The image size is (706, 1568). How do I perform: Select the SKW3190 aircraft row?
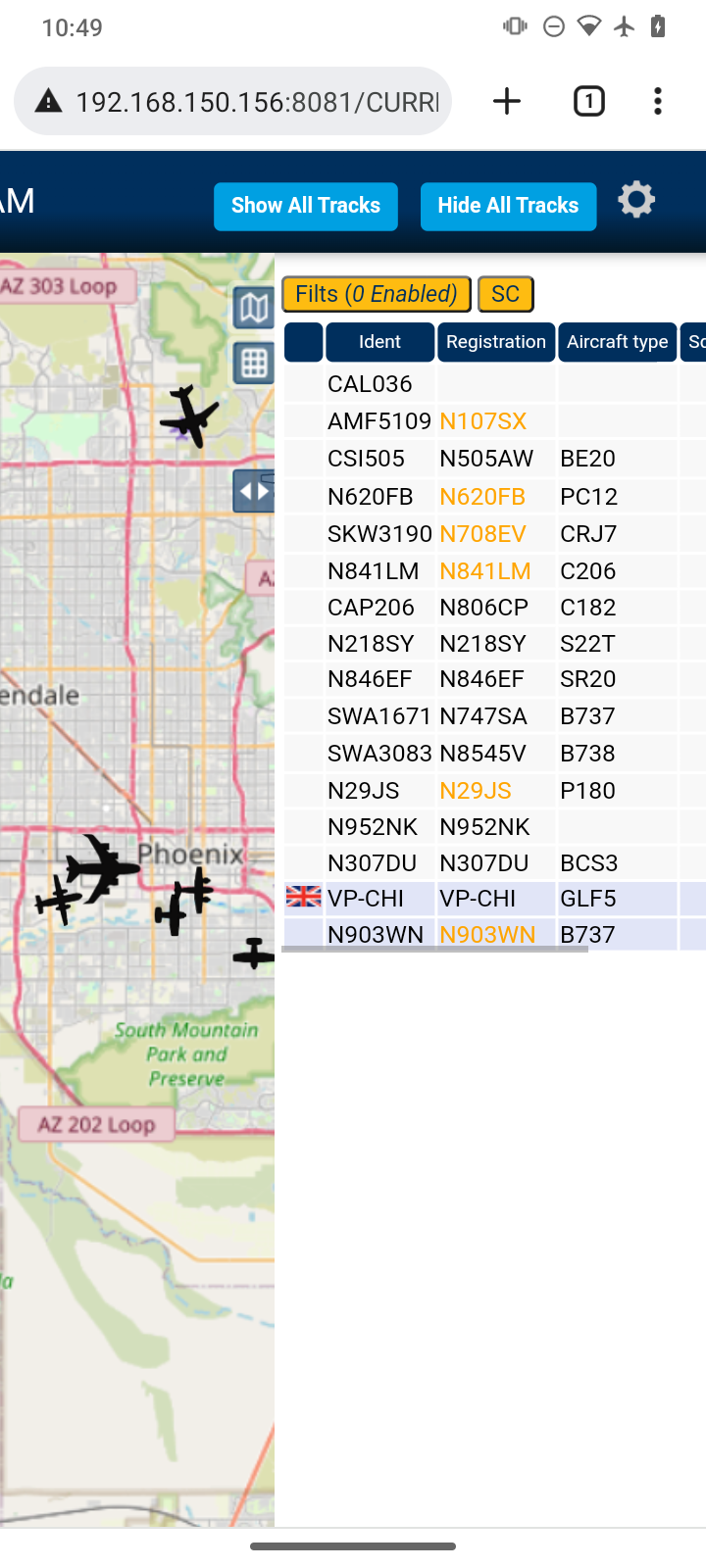click(495, 534)
